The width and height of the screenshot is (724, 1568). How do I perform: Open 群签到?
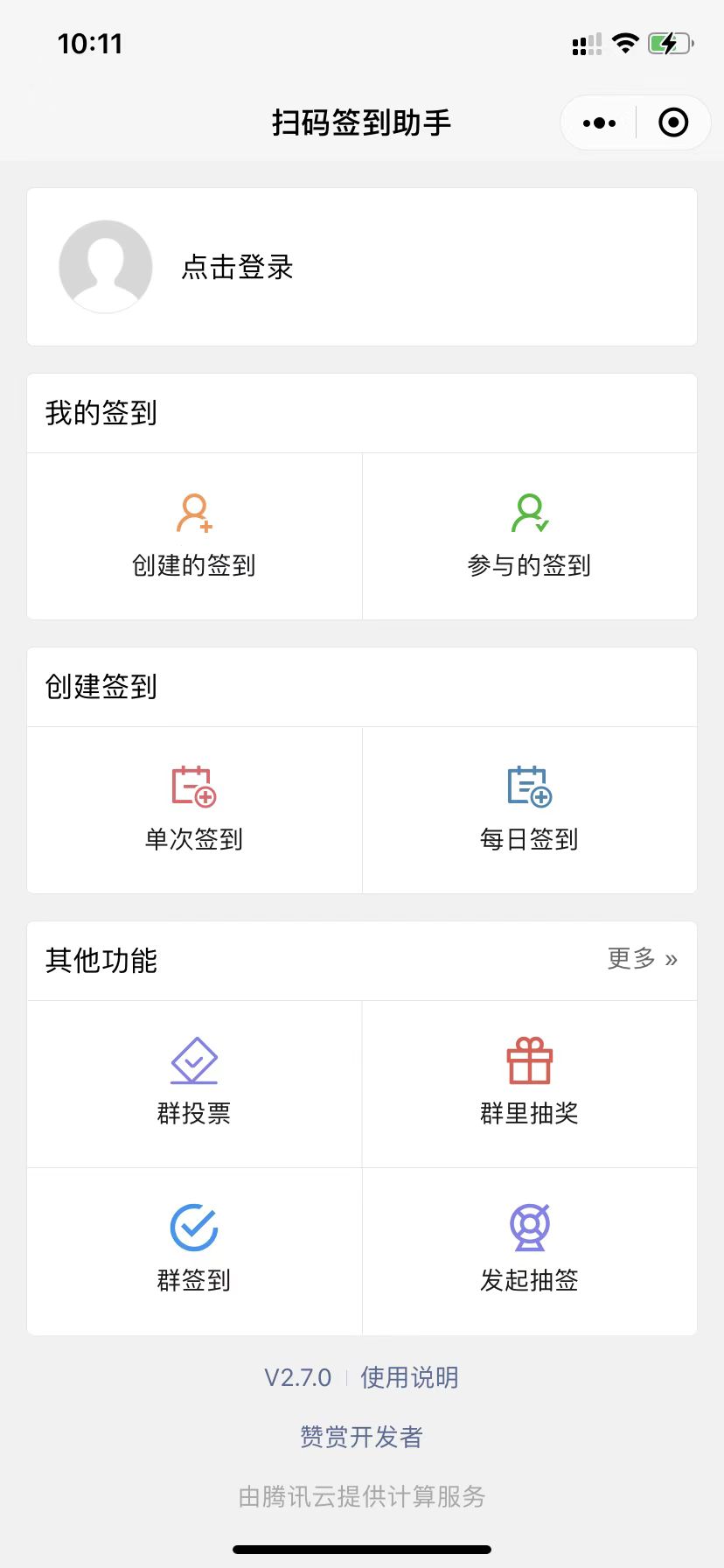click(194, 1251)
